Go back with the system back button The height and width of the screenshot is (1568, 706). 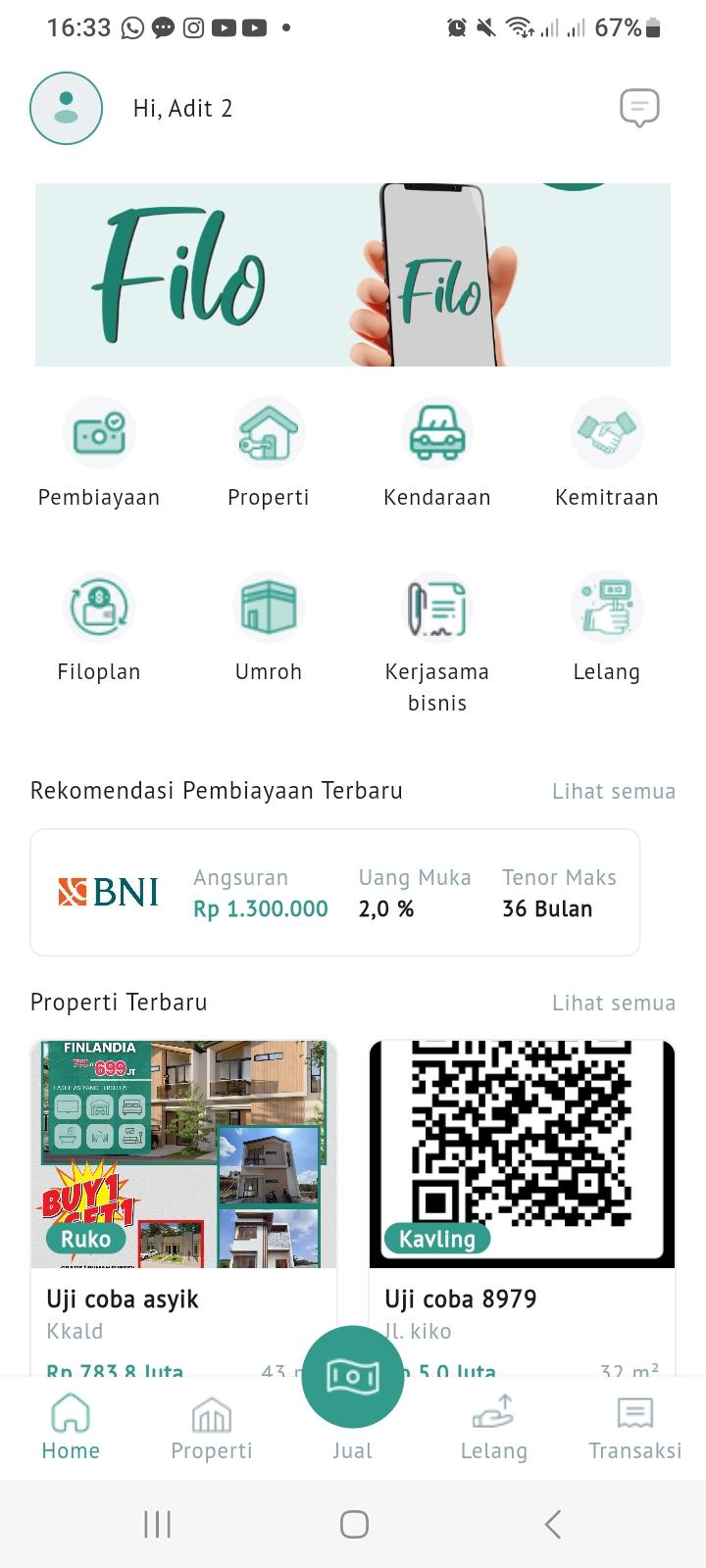click(552, 1524)
